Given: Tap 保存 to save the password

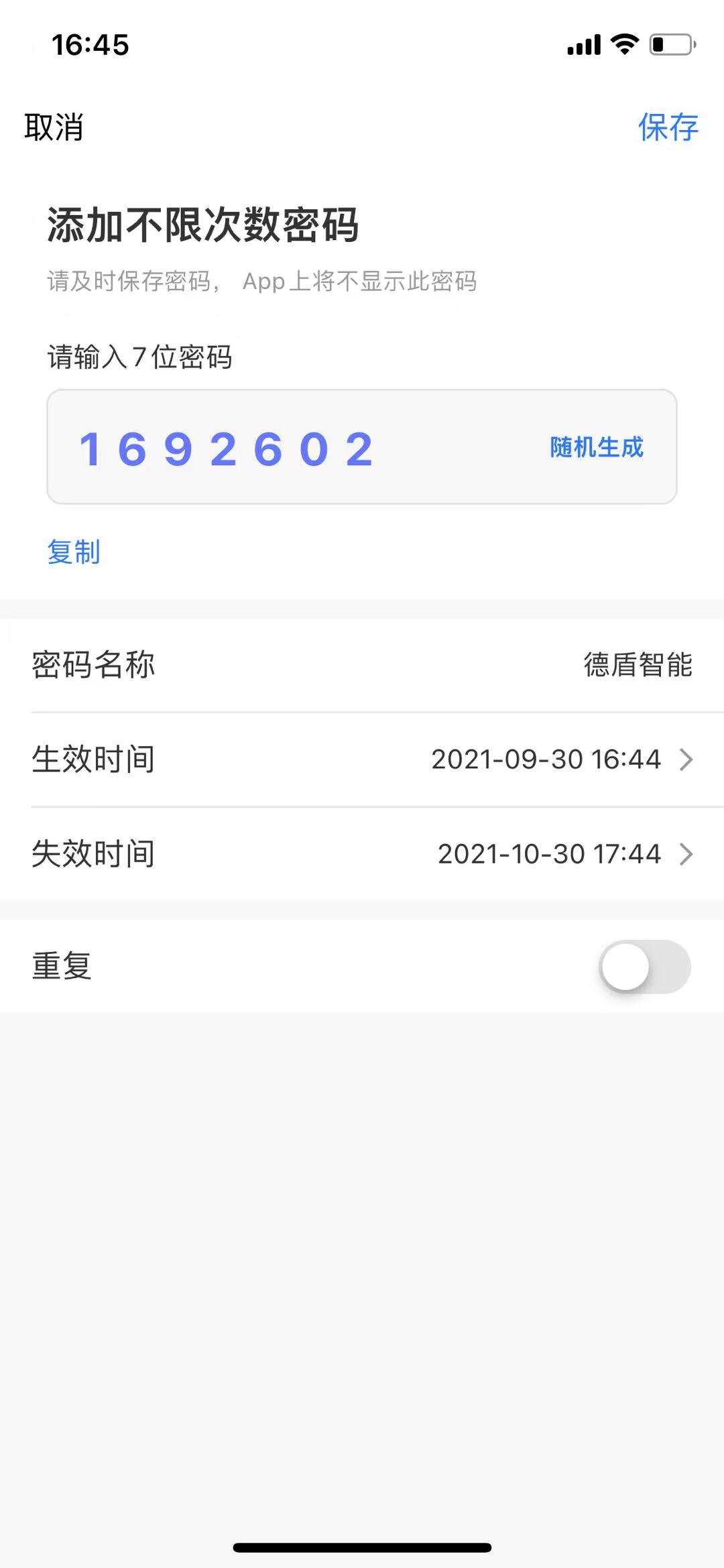Looking at the screenshot, I should [x=667, y=126].
